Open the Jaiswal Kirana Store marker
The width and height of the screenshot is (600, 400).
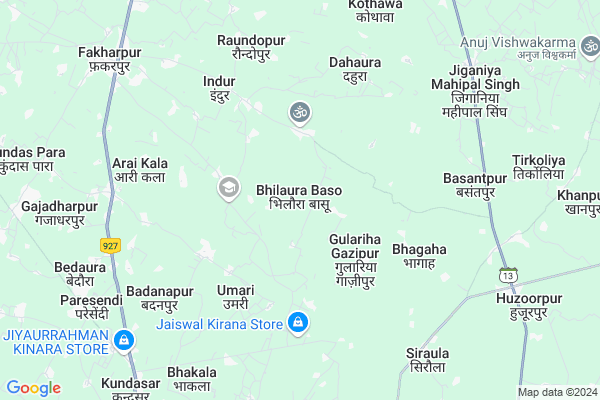click(x=297, y=322)
